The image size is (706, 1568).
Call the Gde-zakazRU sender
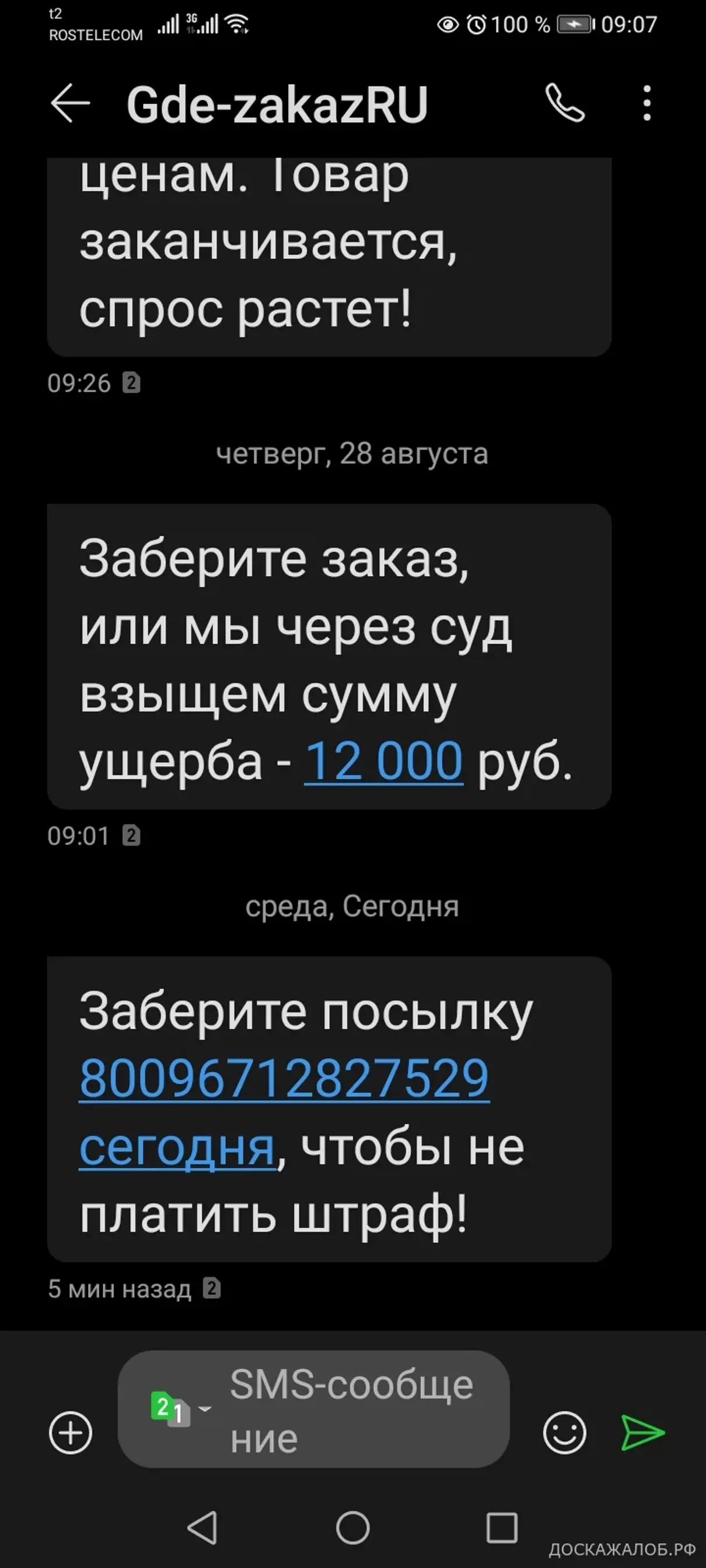point(565,103)
